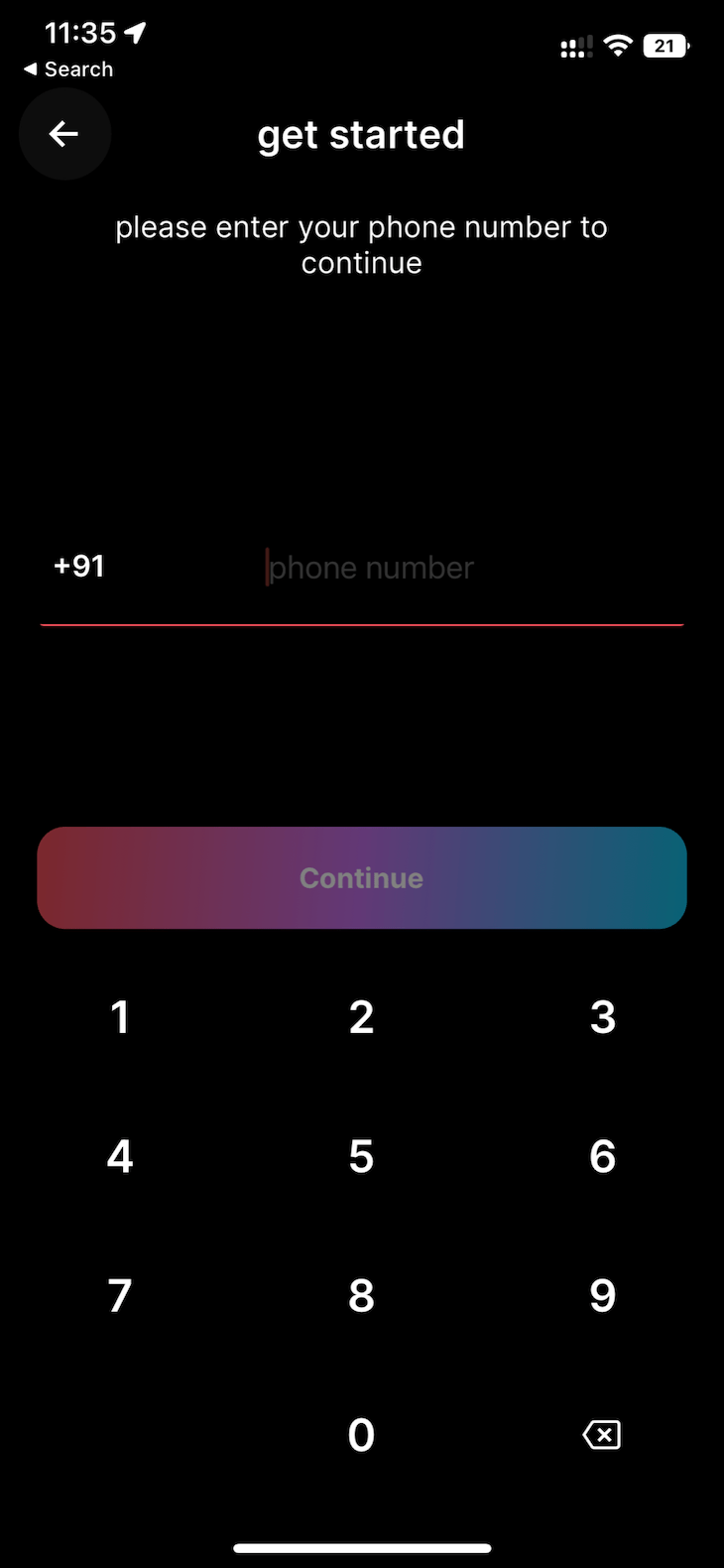Tap the Wi-Fi icon in the status bar
The image size is (724, 1568).
tap(618, 46)
